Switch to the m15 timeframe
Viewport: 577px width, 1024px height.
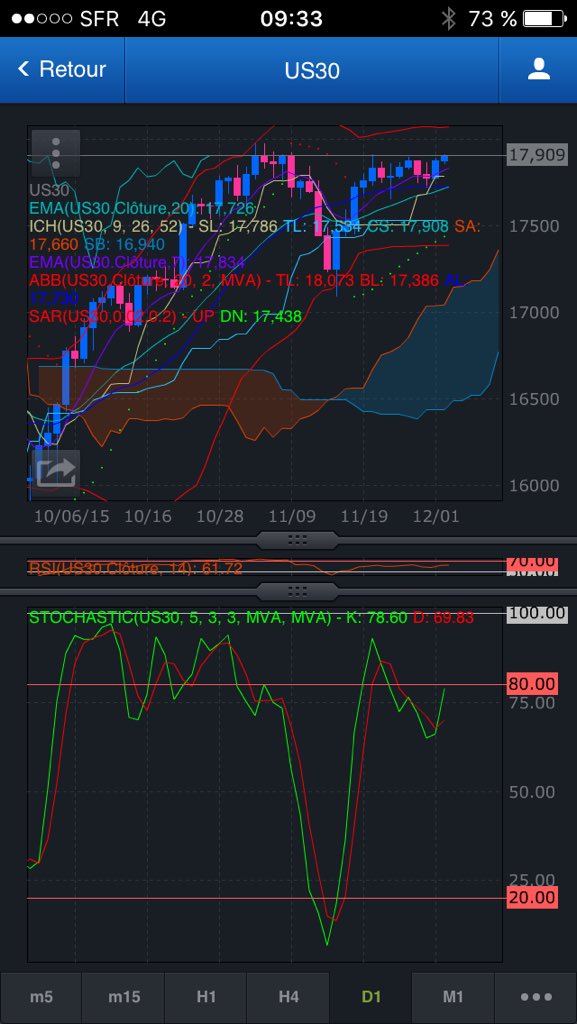point(123,997)
